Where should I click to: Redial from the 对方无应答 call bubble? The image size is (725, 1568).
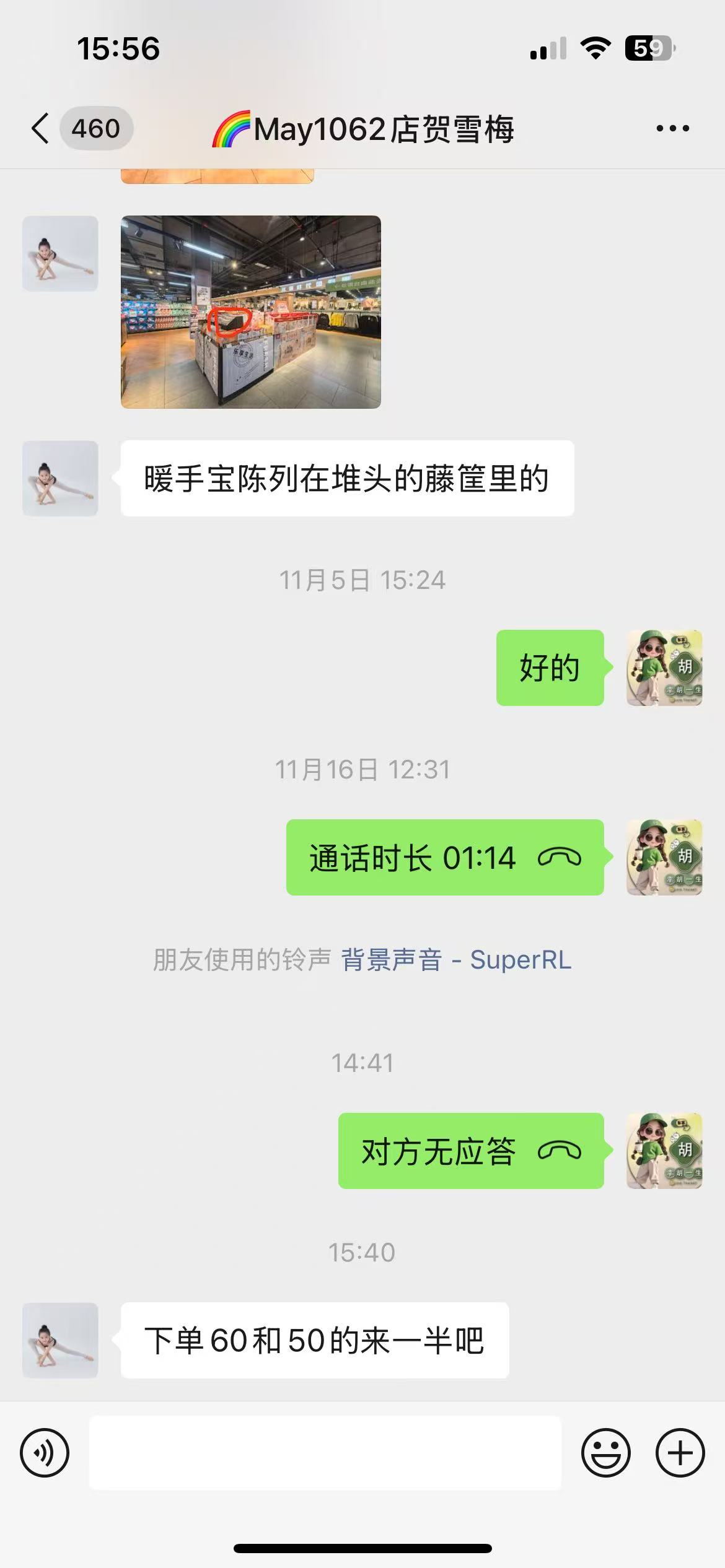click(x=470, y=1151)
